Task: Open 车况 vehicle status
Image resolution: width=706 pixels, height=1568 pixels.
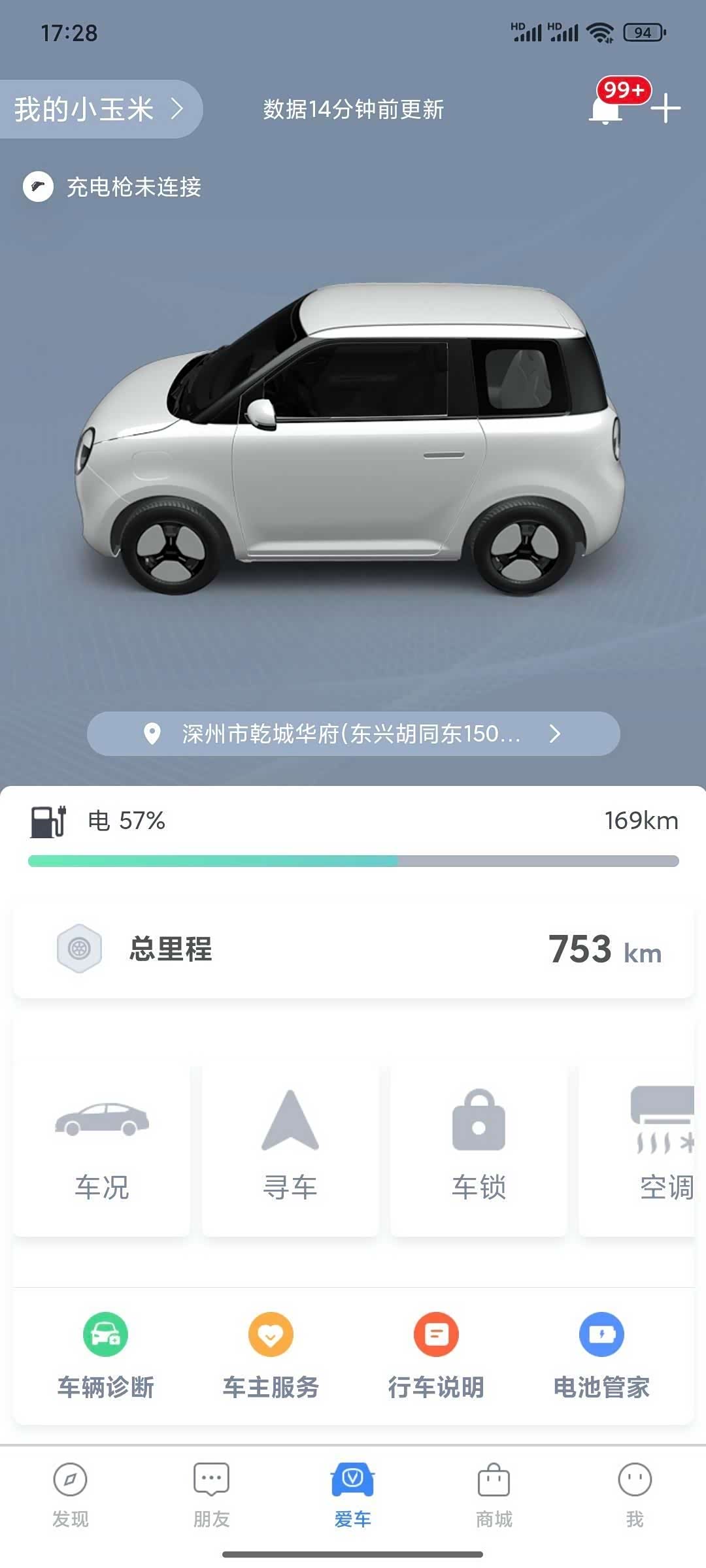Action: point(102,1150)
